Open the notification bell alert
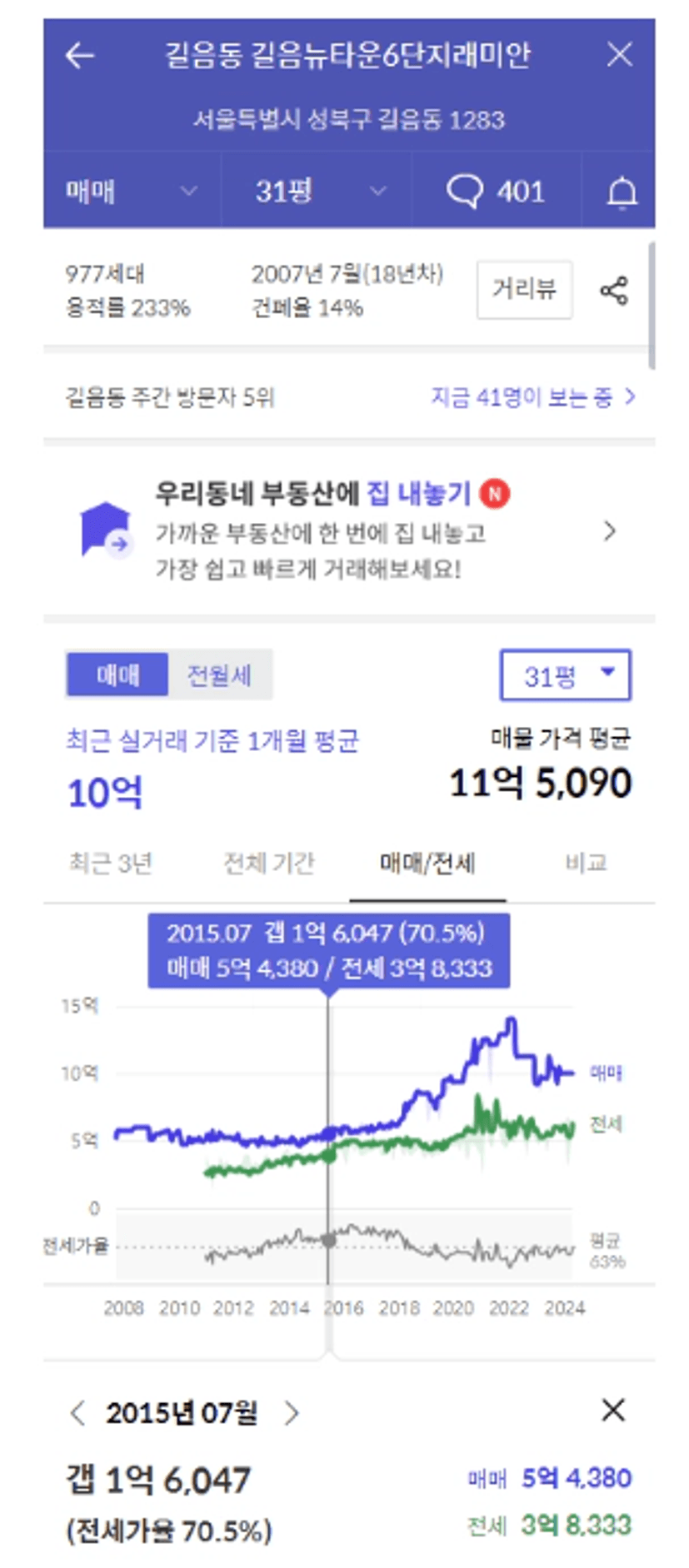This screenshot has height=1568, width=689. pyautogui.click(x=621, y=192)
